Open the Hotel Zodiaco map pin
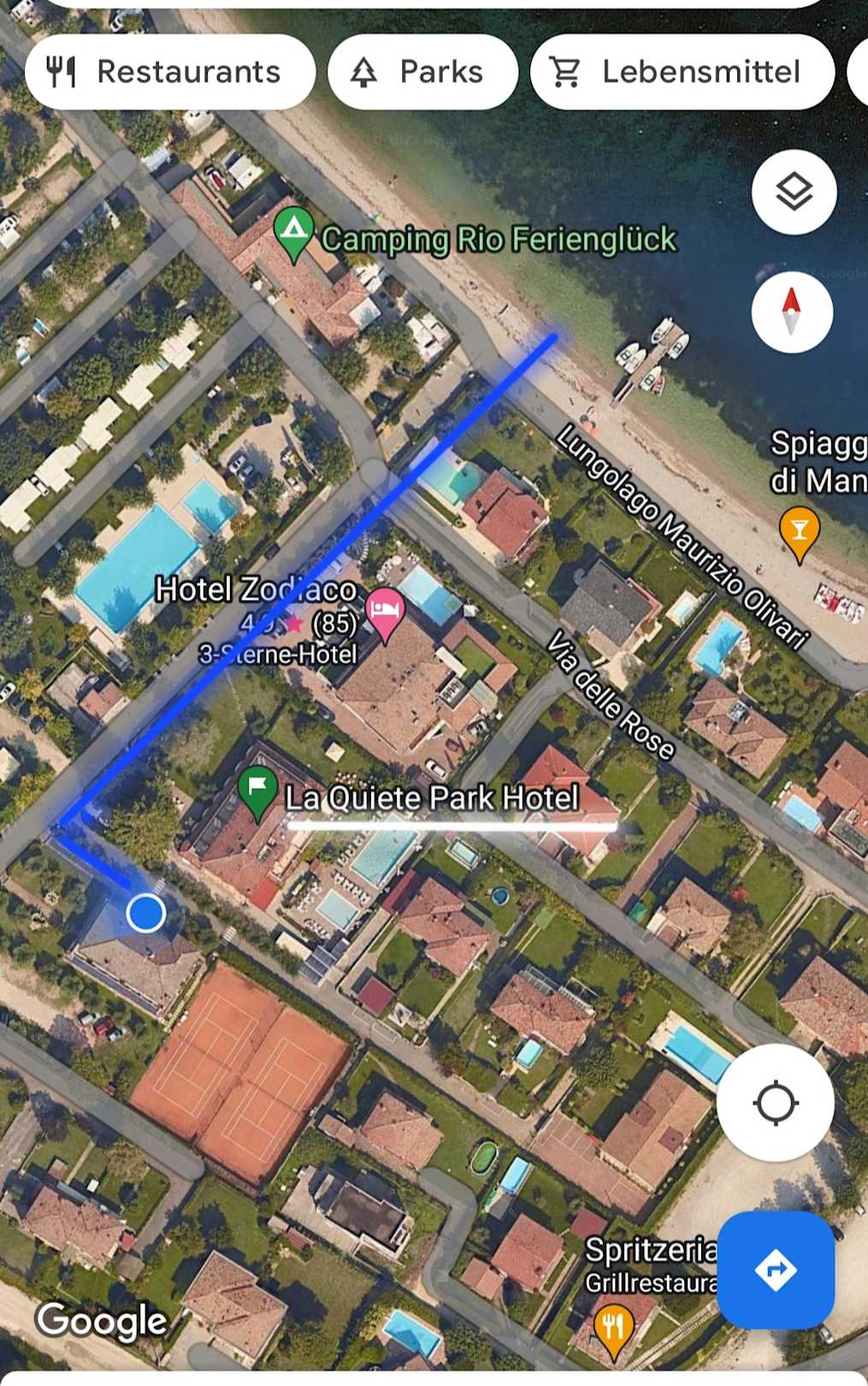 tap(385, 611)
